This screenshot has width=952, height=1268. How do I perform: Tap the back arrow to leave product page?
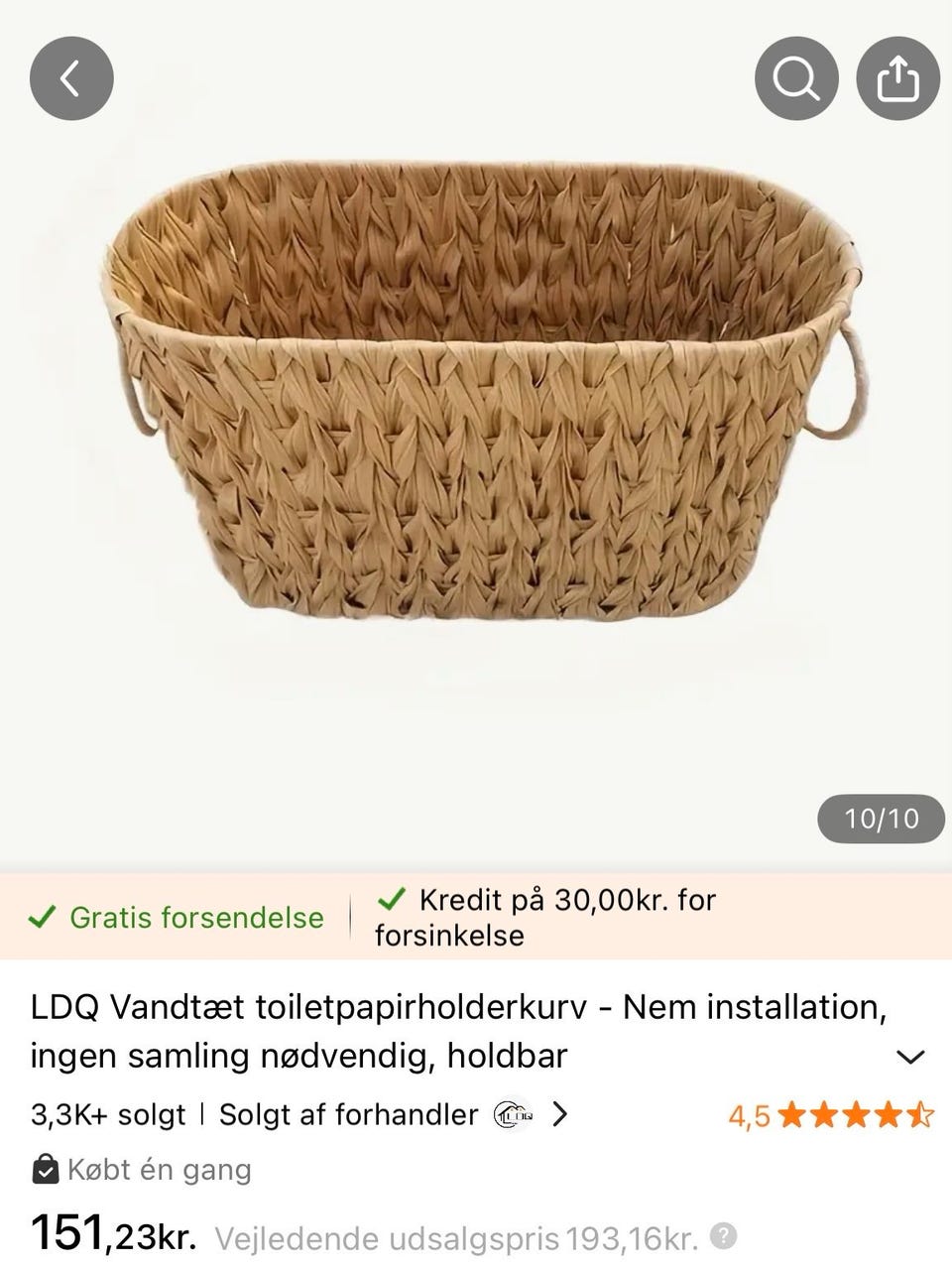point(70,78)
